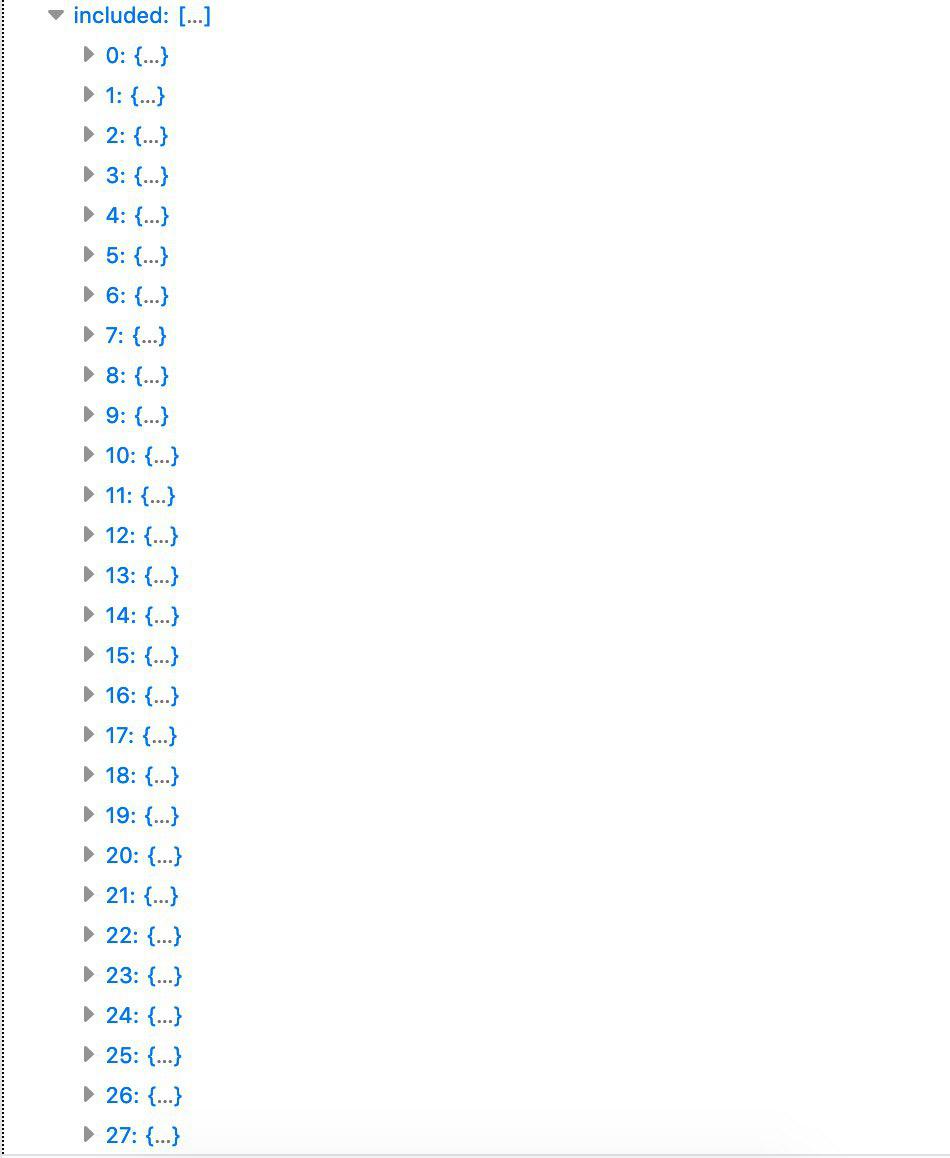This screenshot has width=950, height=1158.
Task: Expand item 14 object
Action: pos(89,615)
